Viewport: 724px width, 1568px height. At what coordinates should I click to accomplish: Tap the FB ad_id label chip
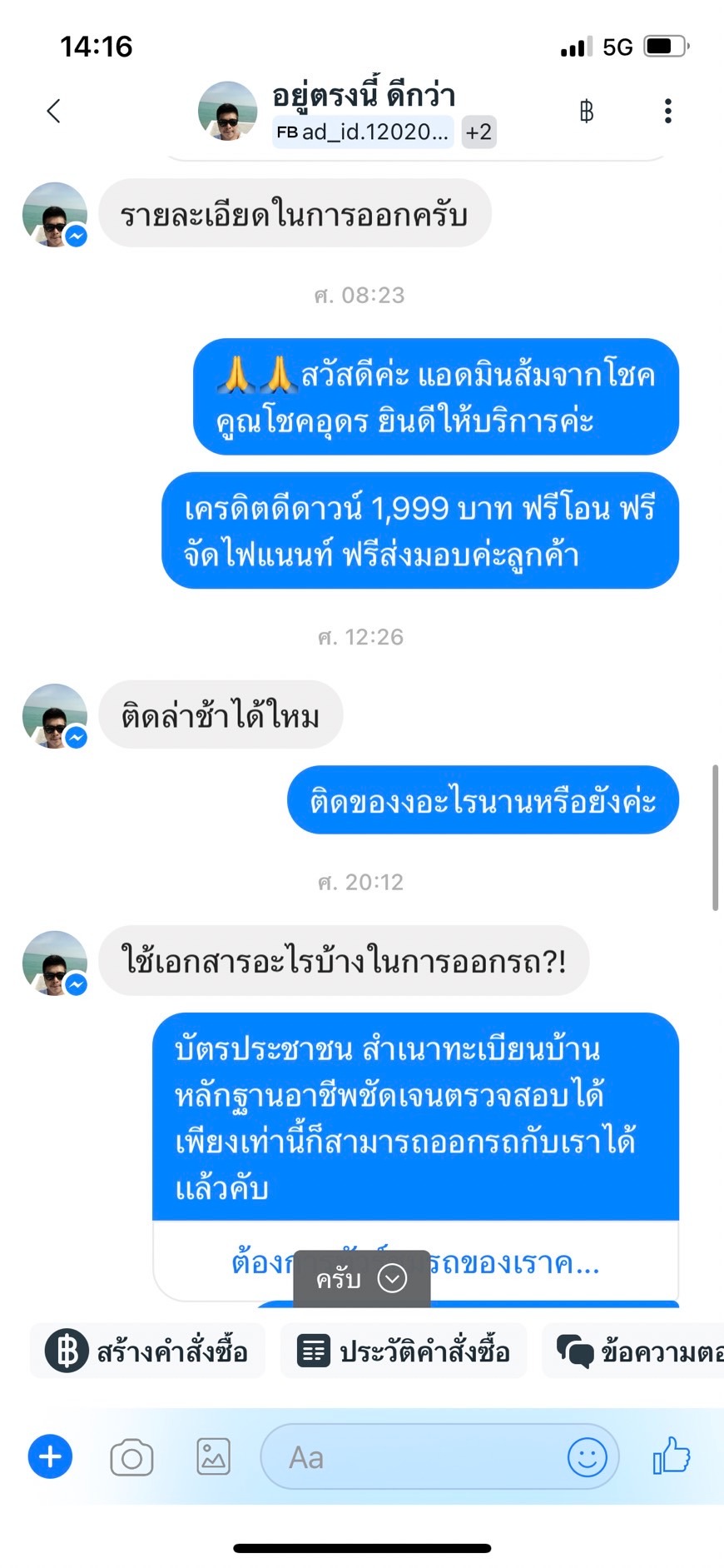363,132
